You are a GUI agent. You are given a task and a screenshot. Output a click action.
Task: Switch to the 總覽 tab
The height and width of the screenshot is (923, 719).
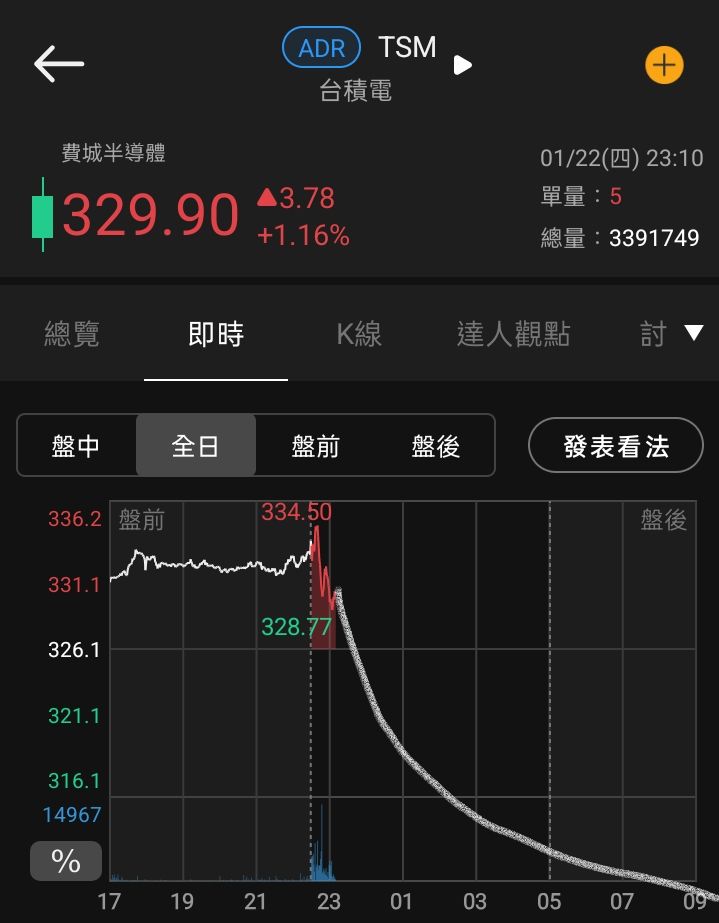coord(72,334)
